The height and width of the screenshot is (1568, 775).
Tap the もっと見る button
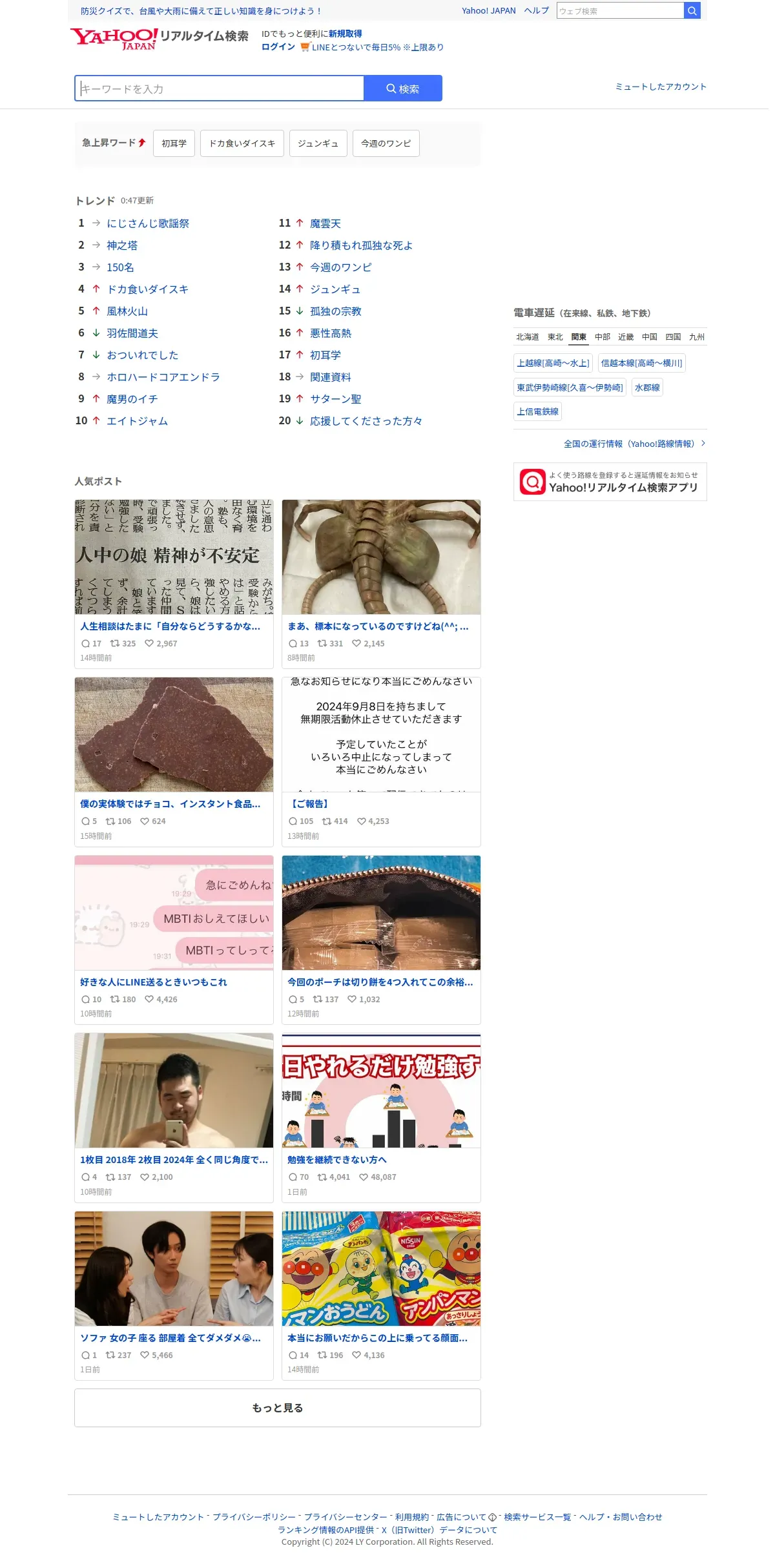(x=278, y=1408)
